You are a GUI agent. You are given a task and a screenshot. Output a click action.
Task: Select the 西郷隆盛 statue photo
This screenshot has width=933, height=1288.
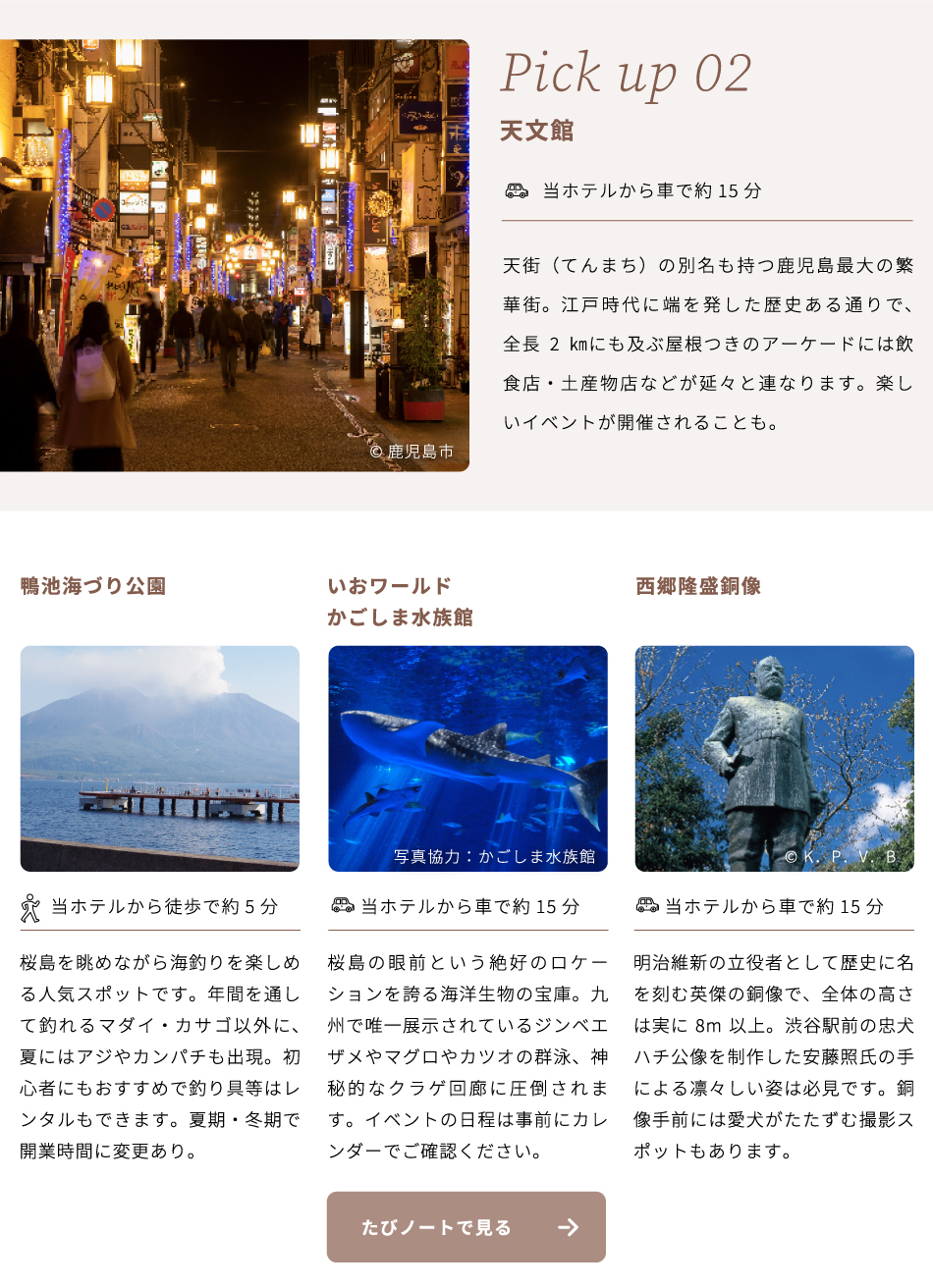[x=776, y=758]
